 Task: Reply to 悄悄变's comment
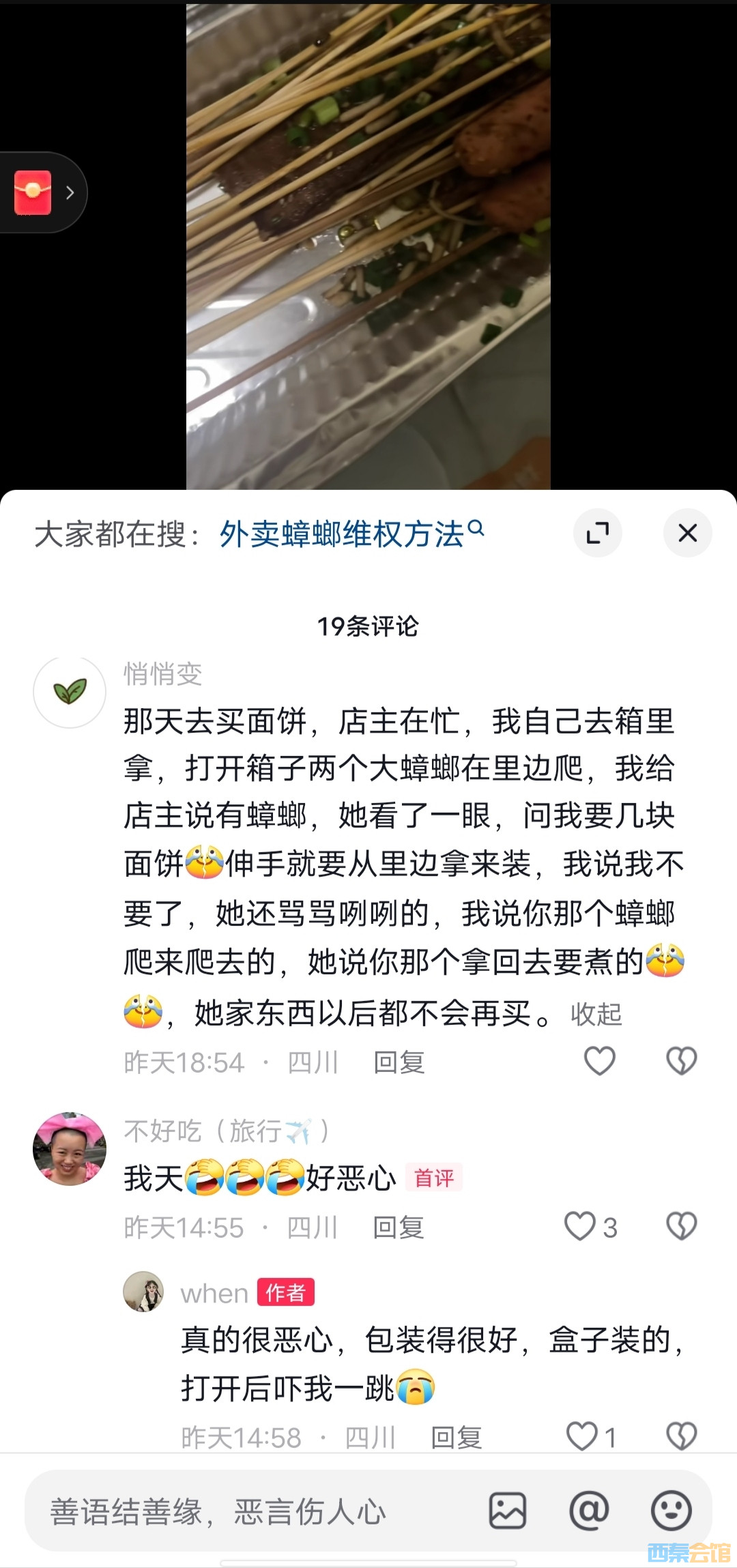399,1062
